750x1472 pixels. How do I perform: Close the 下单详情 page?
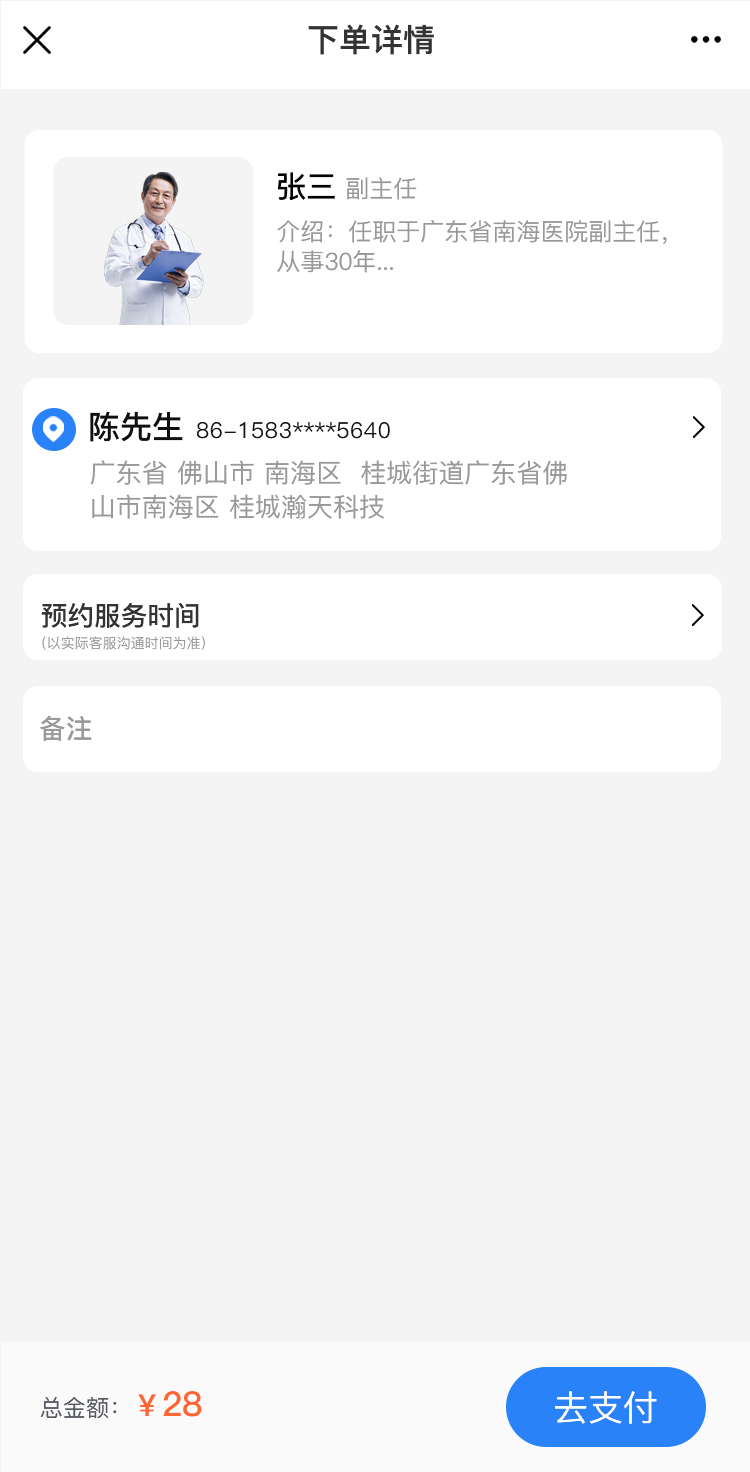pyautogui.click(x=37, y=41)
